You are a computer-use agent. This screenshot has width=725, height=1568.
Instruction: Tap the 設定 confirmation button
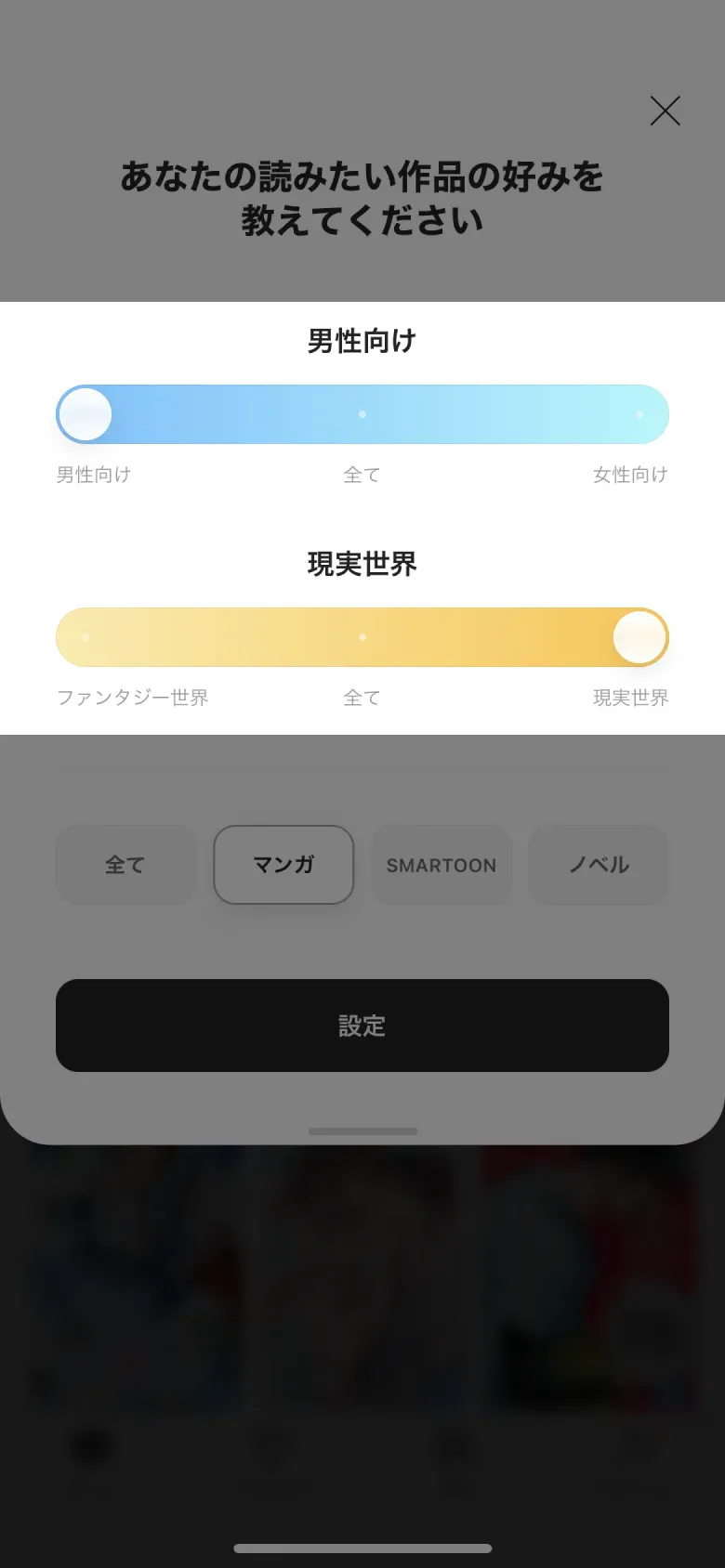pyautogui.click(x=362, y=1026)
